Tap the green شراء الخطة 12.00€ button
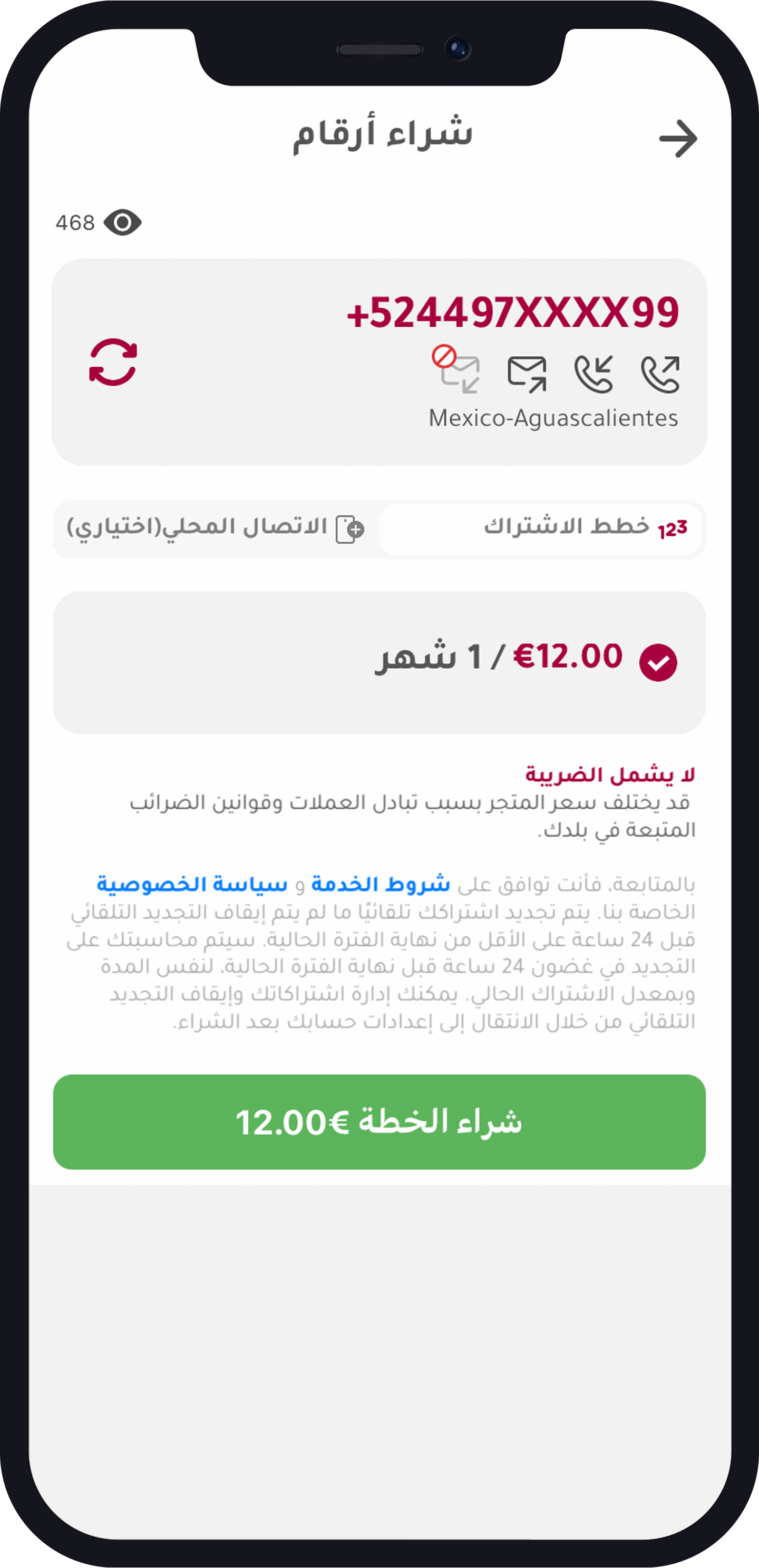Image resolution: width=759 pixels, height=1568 pixels. pos(379,1122)
